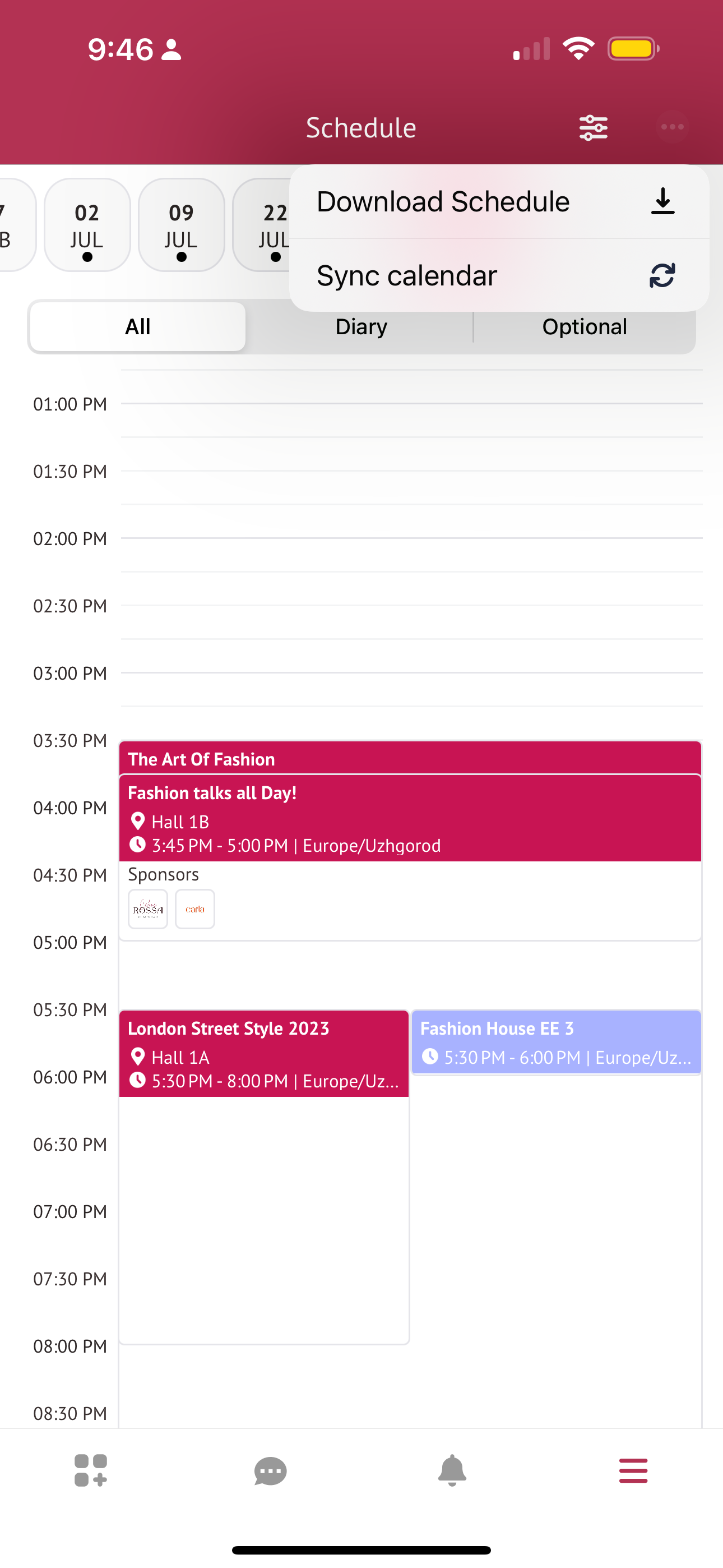View the Rossa sponsor logo
Screen dimensions: 723x1568
(148, 910)
